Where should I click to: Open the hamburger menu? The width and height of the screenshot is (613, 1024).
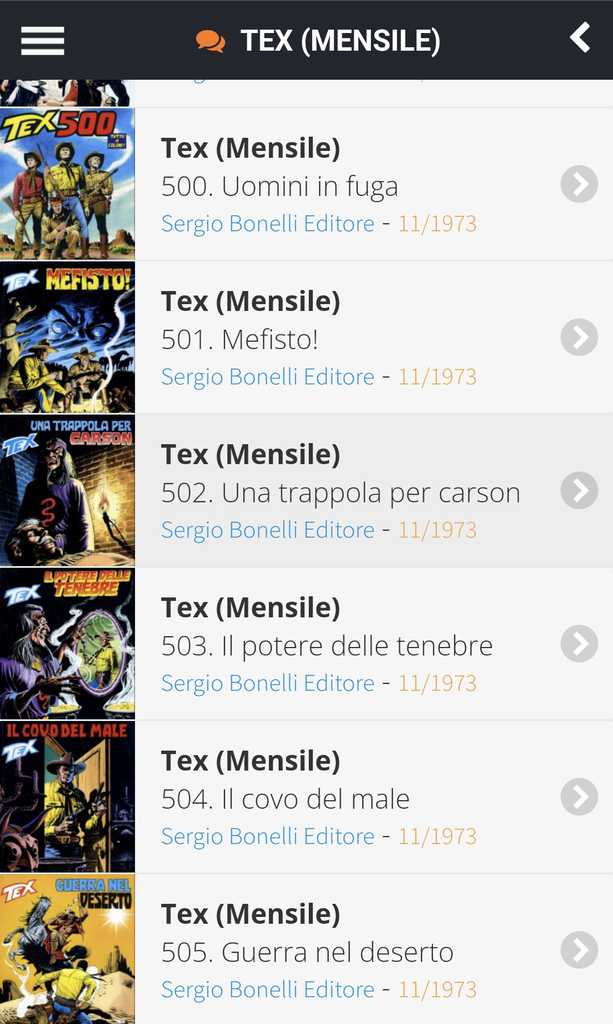click(x=42, y=40)
